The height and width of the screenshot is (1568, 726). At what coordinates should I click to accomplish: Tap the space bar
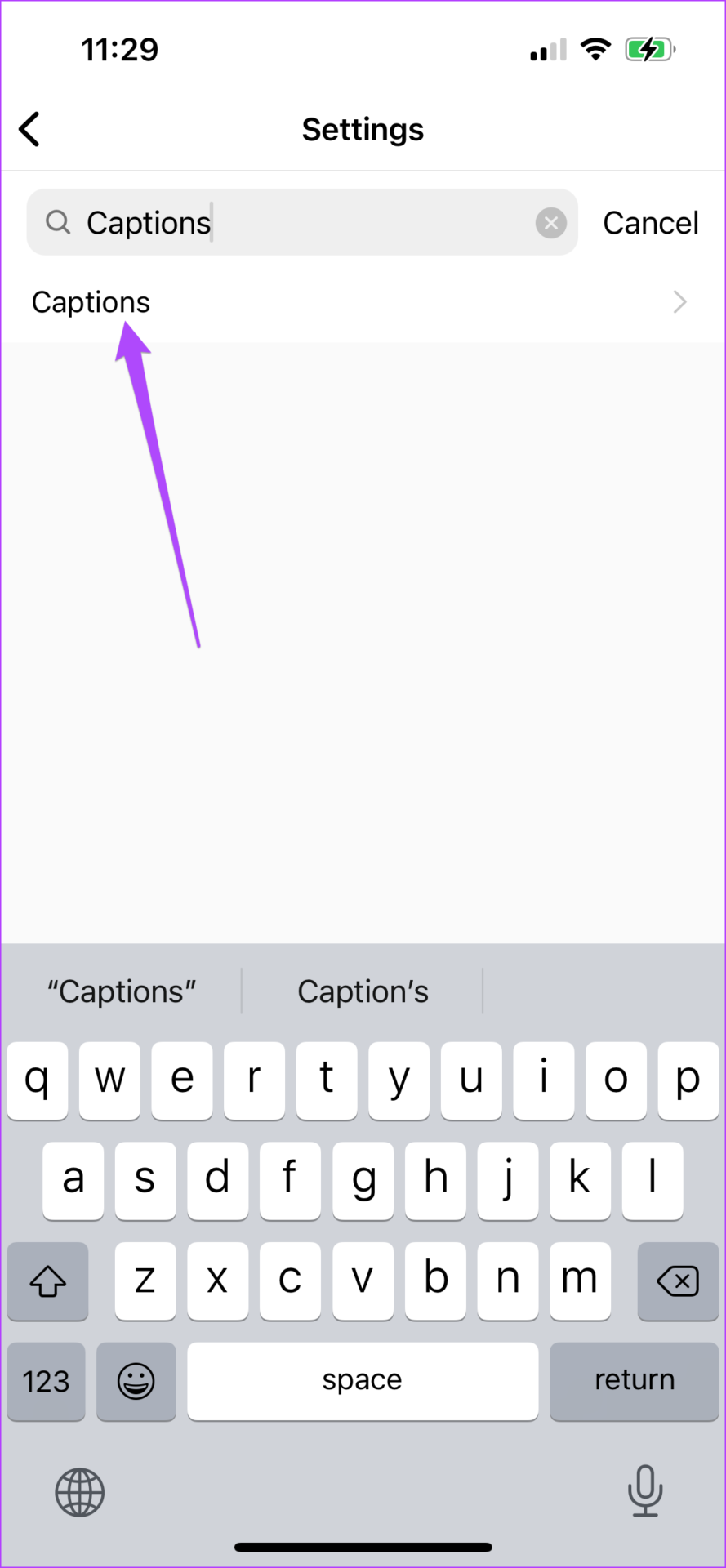tap(362, 1381)
